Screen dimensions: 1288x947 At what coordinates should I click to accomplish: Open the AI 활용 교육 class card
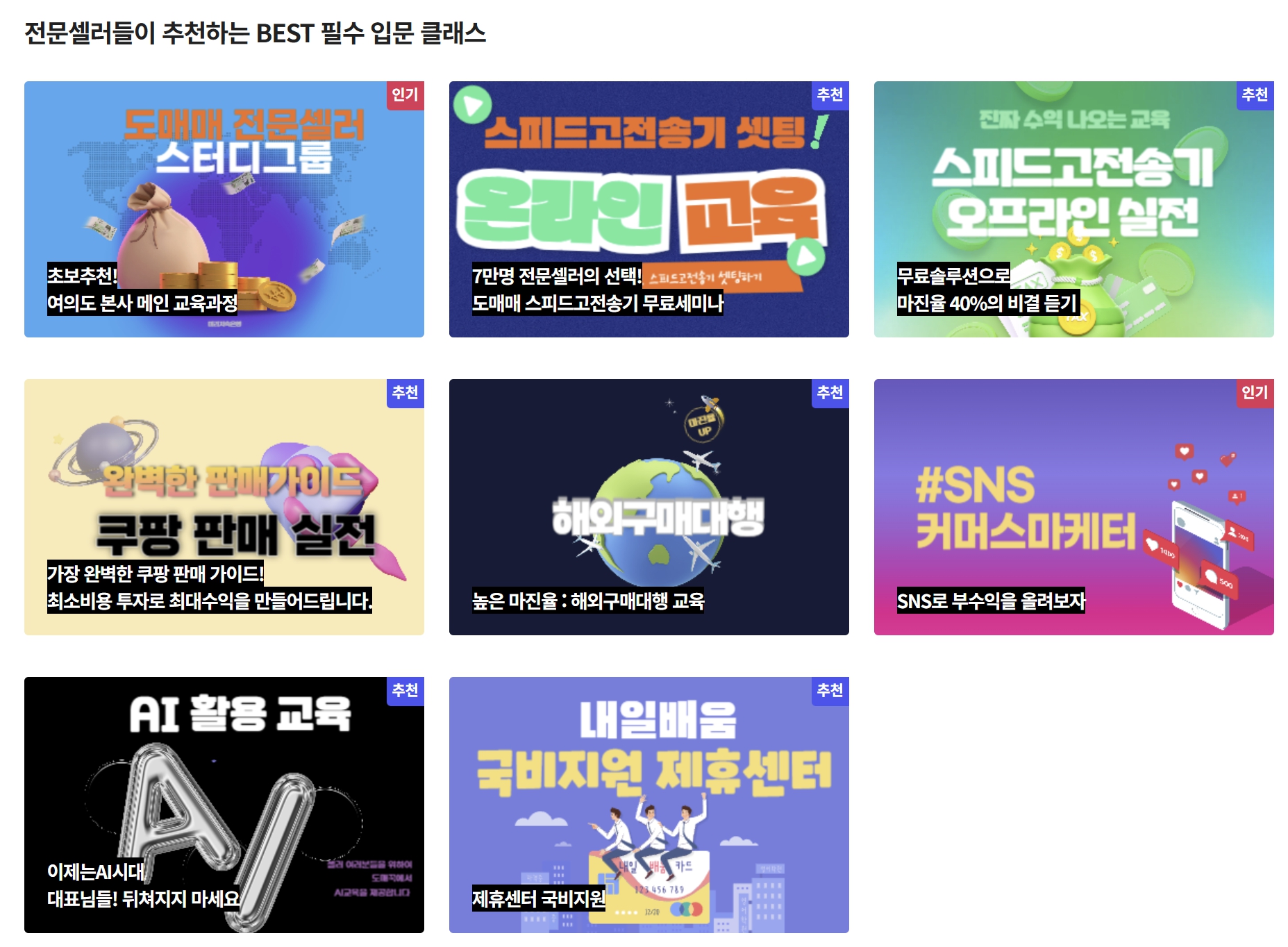point(224,805)
